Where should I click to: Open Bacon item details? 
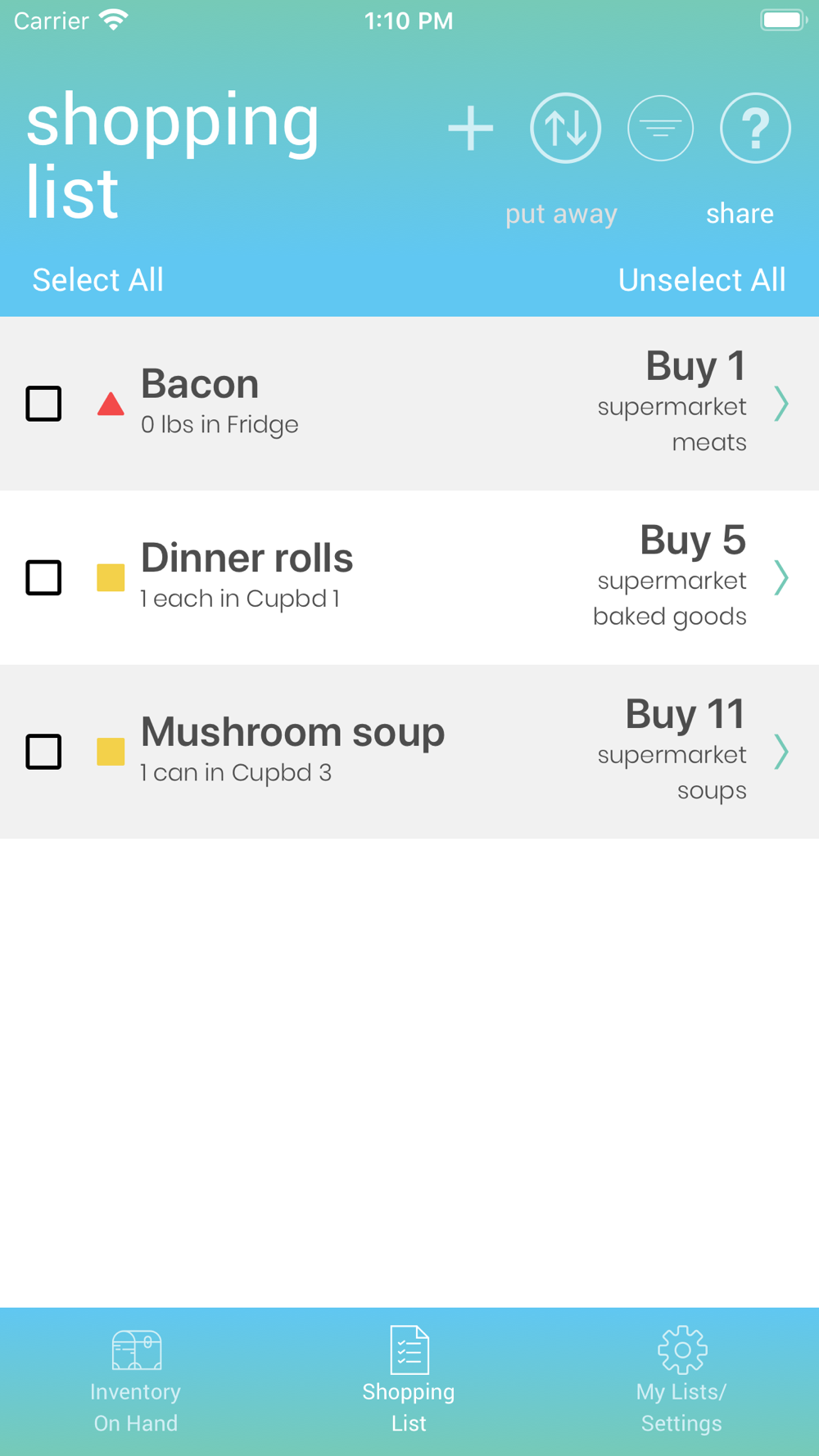[x=781, y=404]
